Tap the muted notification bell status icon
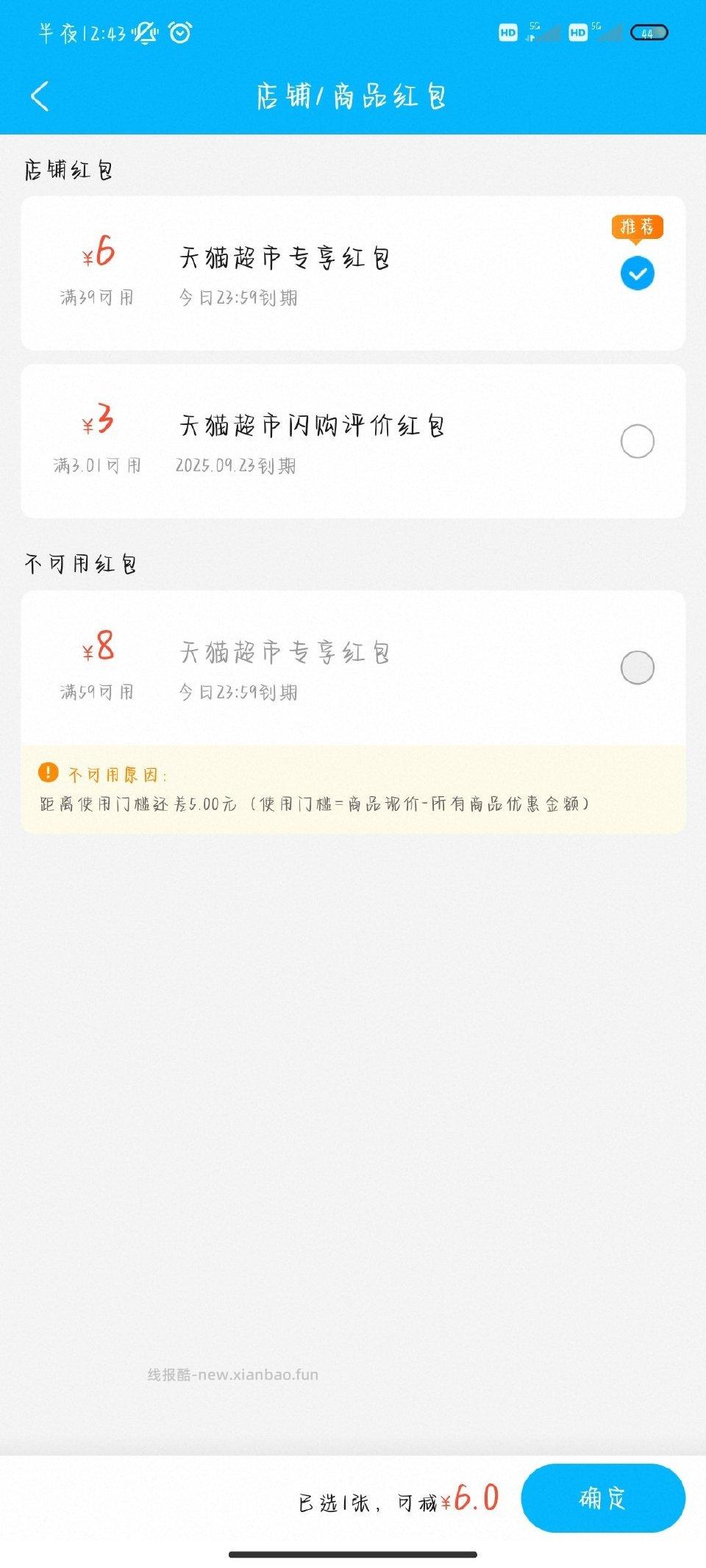 point(146,30)
